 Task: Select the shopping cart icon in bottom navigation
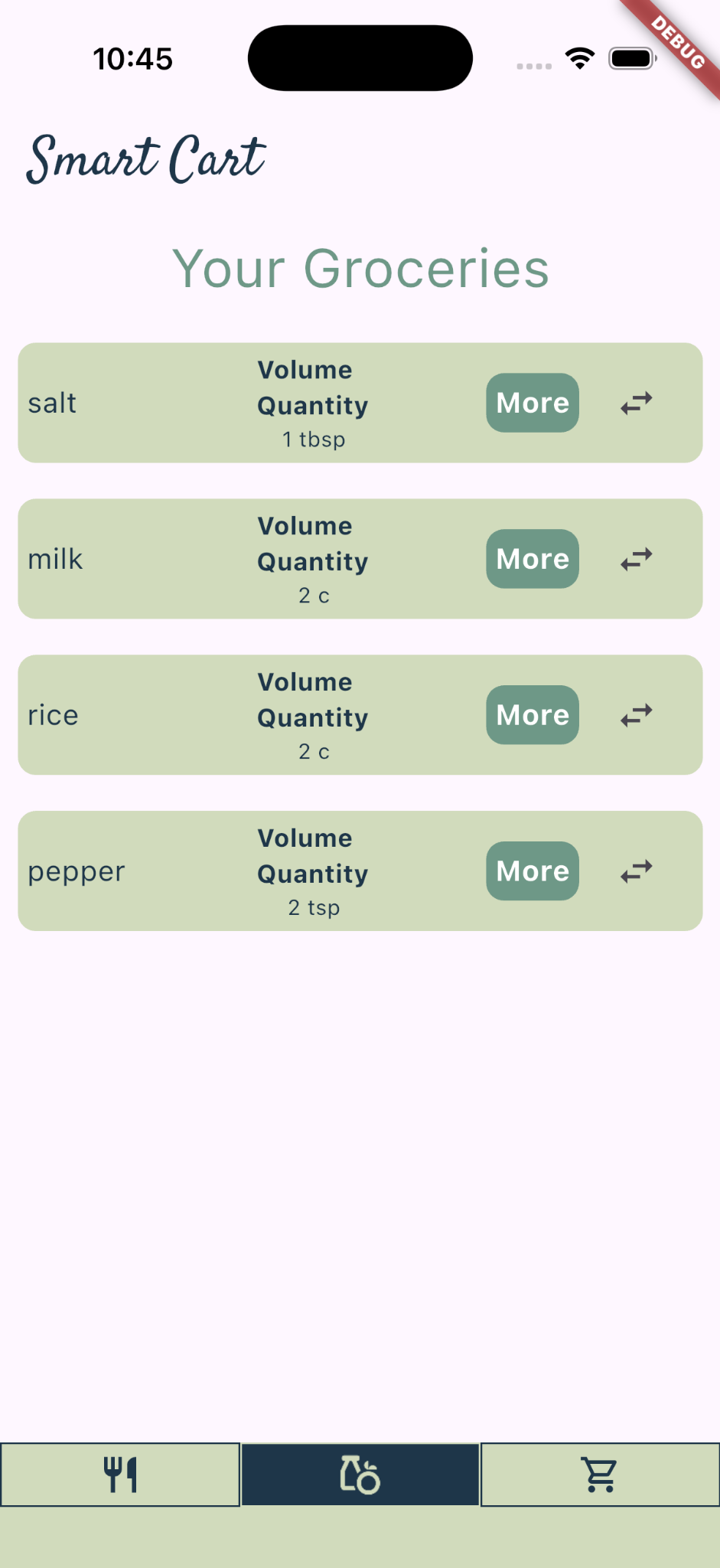click(x=599, y=1474)
